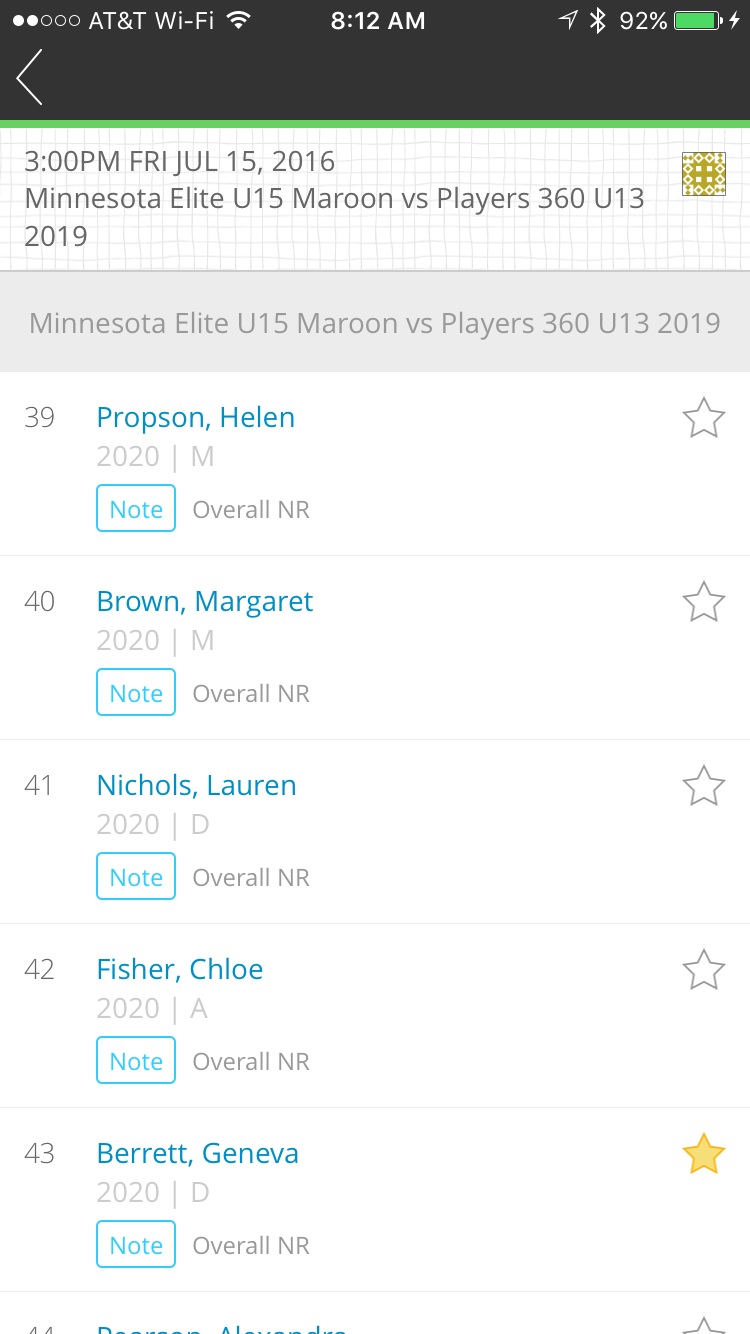The width and height of the screenshot is (750, 1334).
Task: Star Propson, Helen as favorite
Action: point(703,418)
